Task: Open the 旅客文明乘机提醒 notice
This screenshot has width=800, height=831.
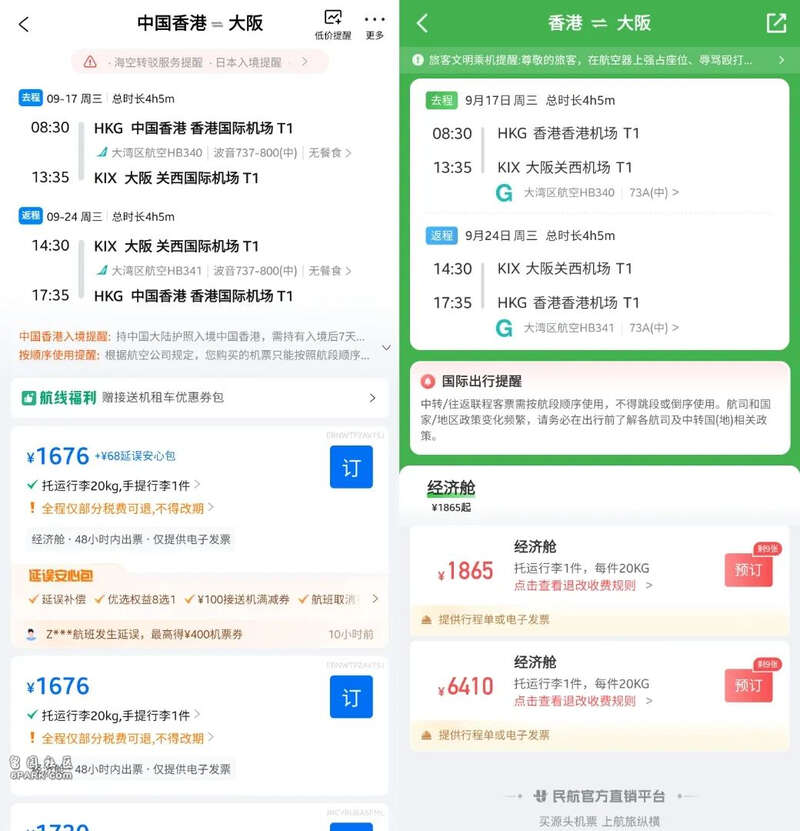Action: (x=598, y=61)
